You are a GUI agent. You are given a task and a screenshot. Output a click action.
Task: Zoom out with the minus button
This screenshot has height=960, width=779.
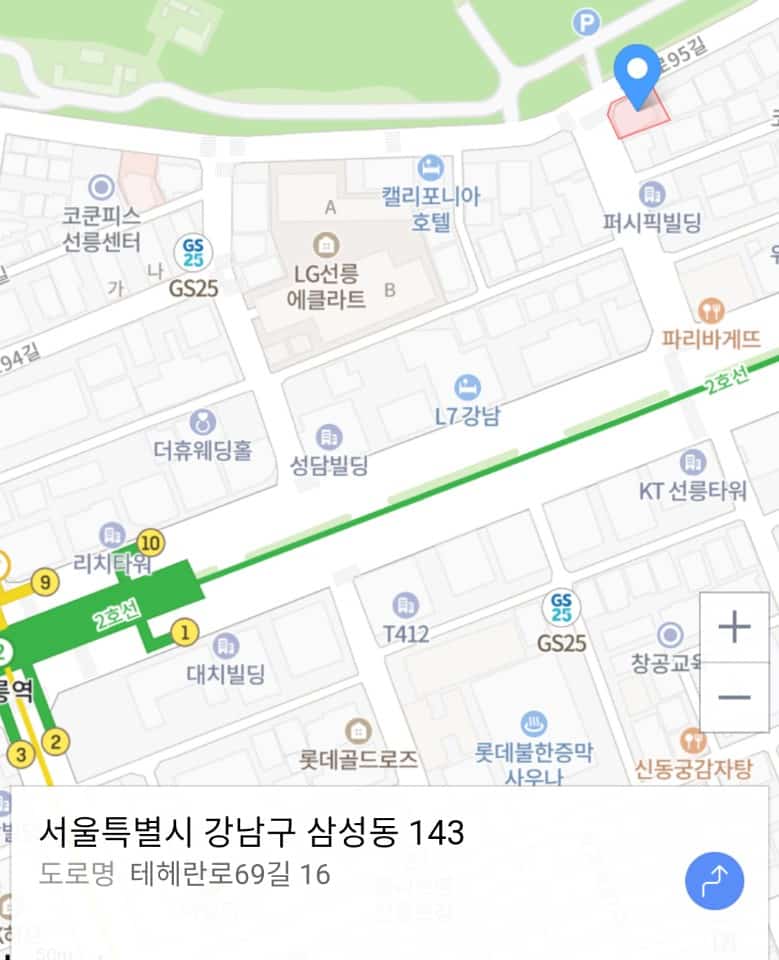(734, 697)
